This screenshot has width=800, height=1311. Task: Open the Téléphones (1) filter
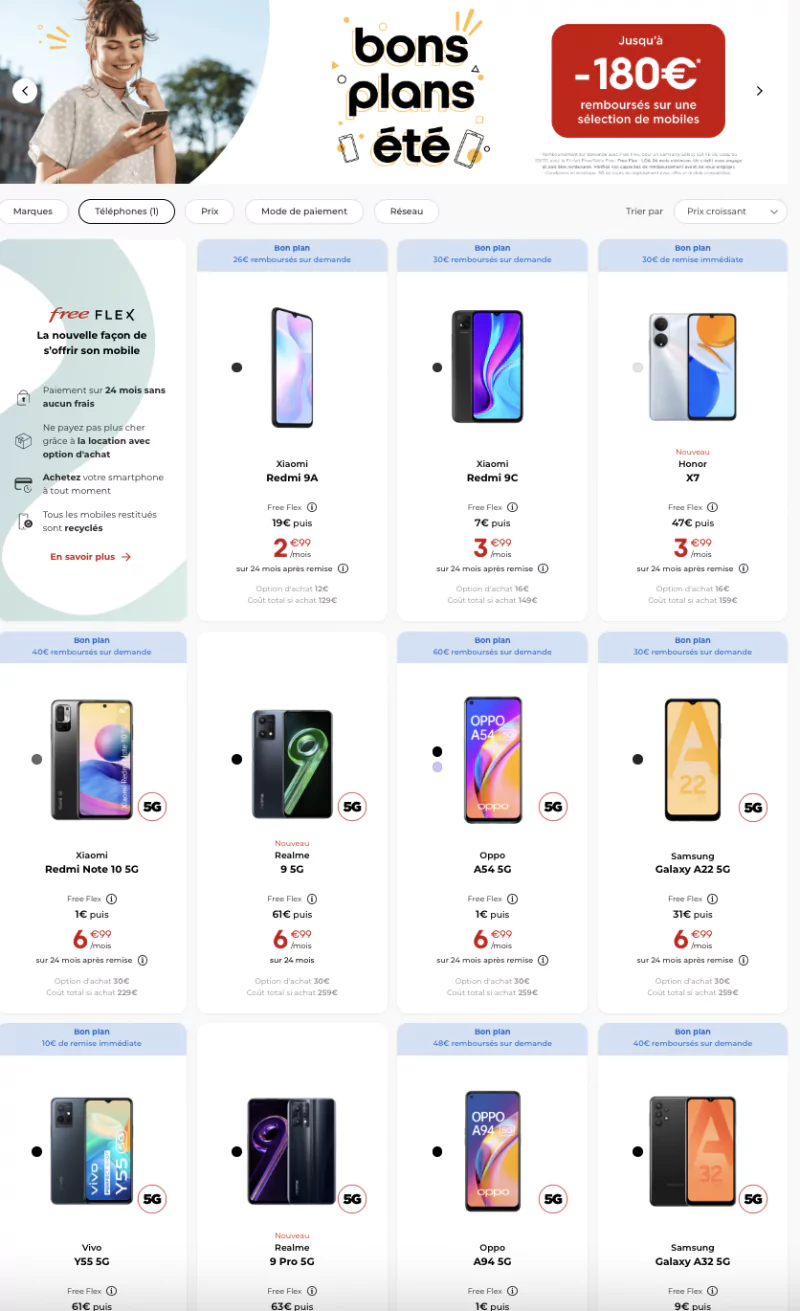tap(126, 211)
